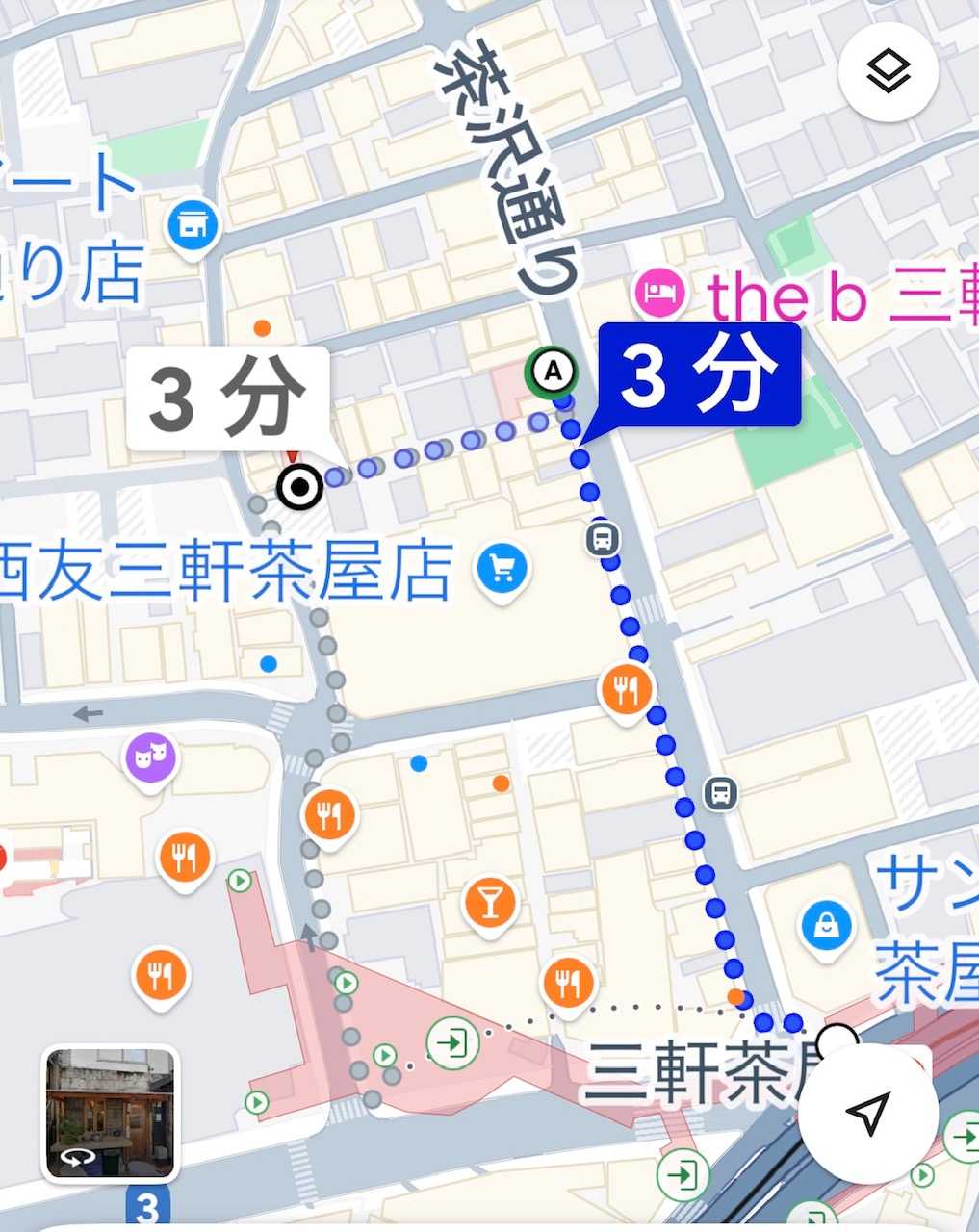Open the blue shopping bag pin

tap(827, 928)
